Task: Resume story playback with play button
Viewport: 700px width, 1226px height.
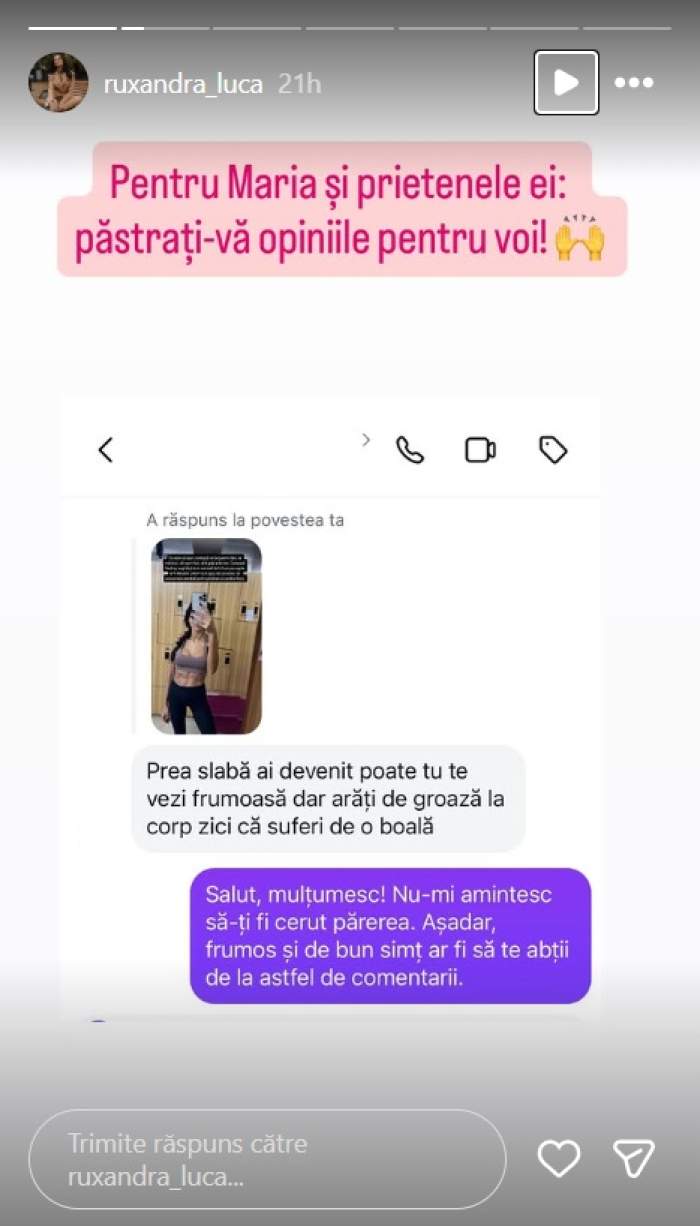Action: pos(566,82)
